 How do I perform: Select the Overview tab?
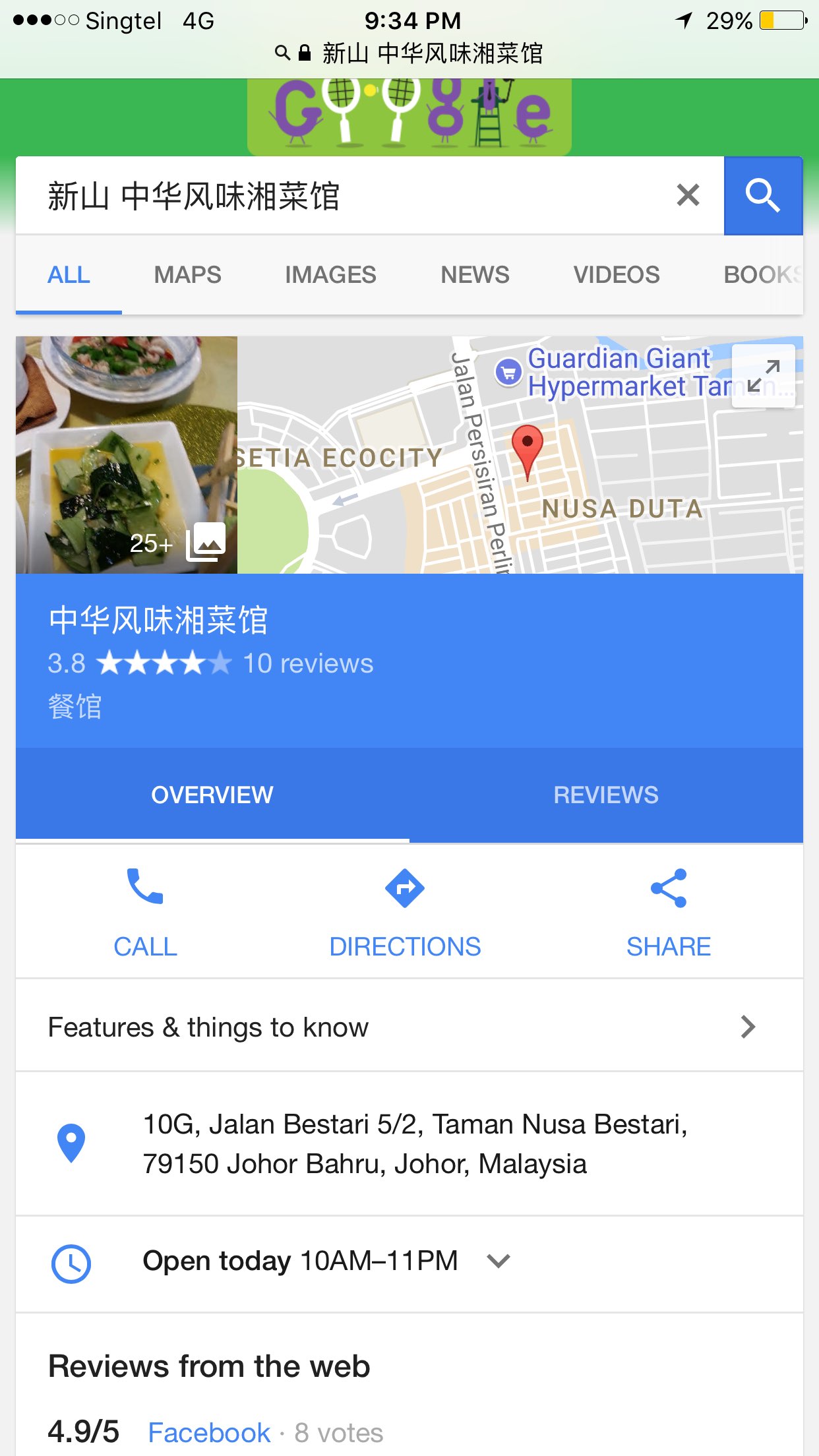[x=212, y=795]
